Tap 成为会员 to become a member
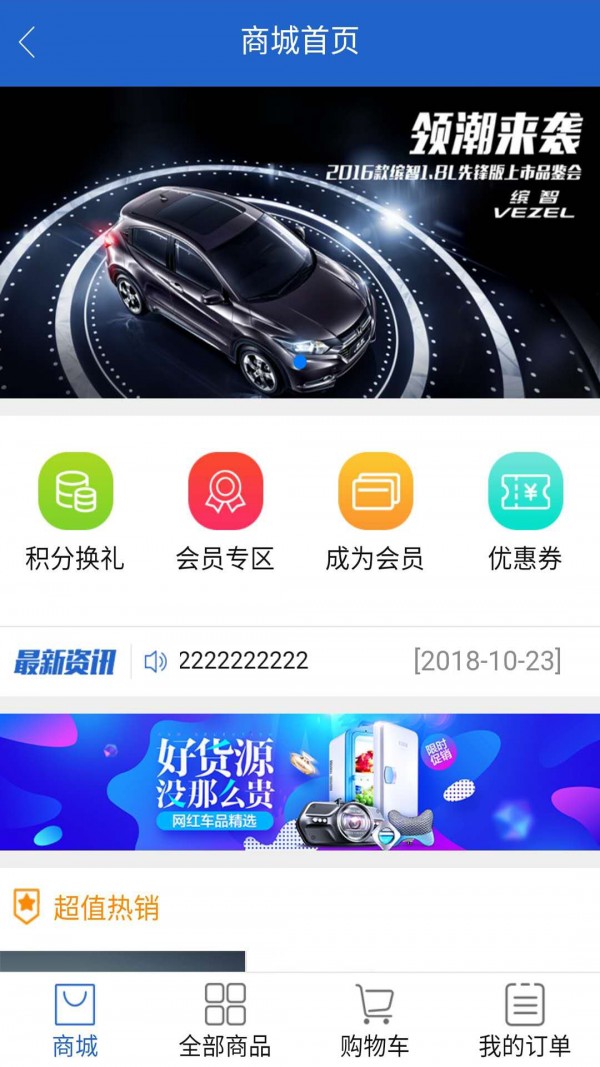600x1067 pixels. [x=375, y=511]
